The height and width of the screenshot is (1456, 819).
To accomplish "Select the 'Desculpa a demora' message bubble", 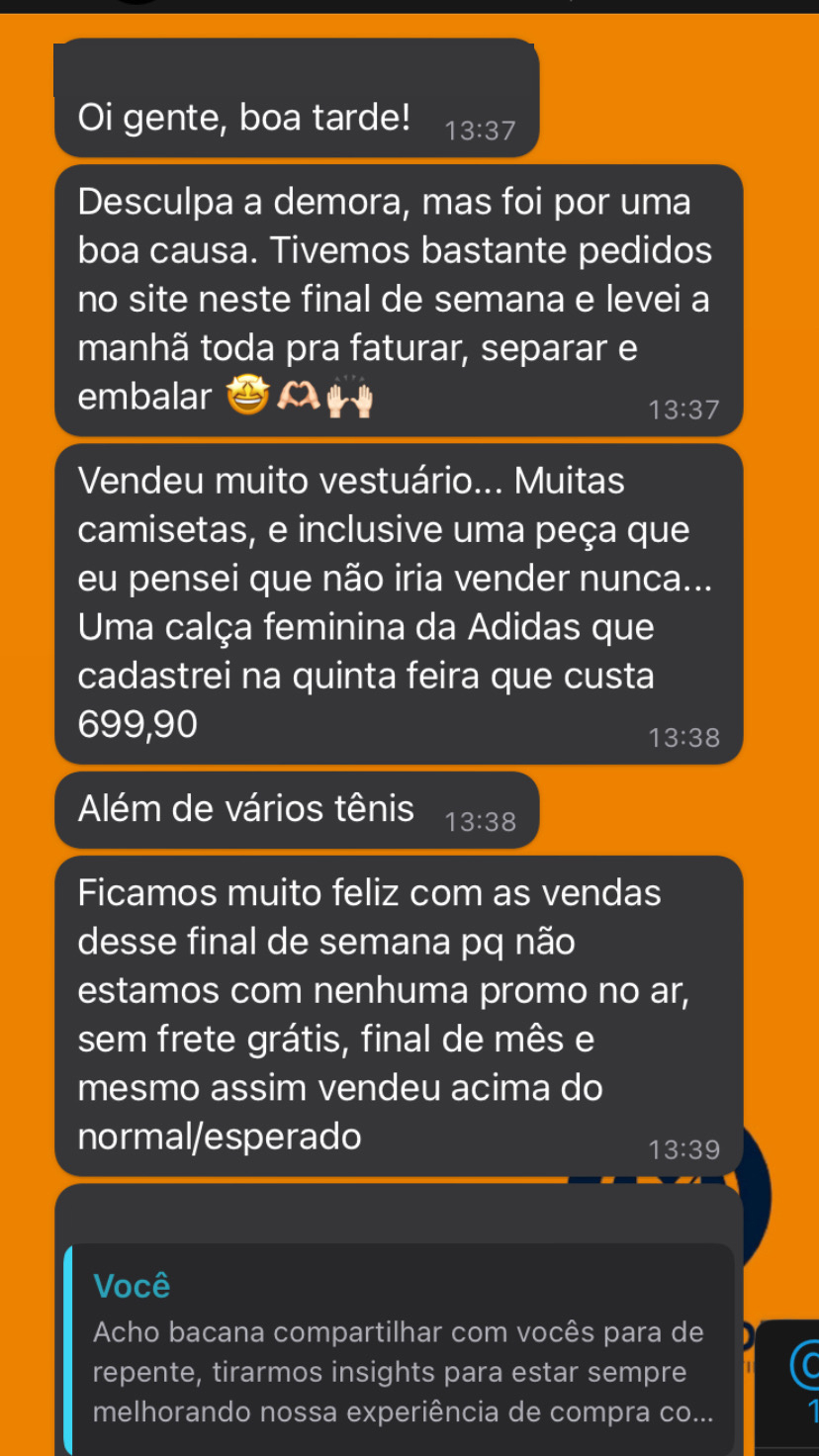I will (x=396, y=297).
